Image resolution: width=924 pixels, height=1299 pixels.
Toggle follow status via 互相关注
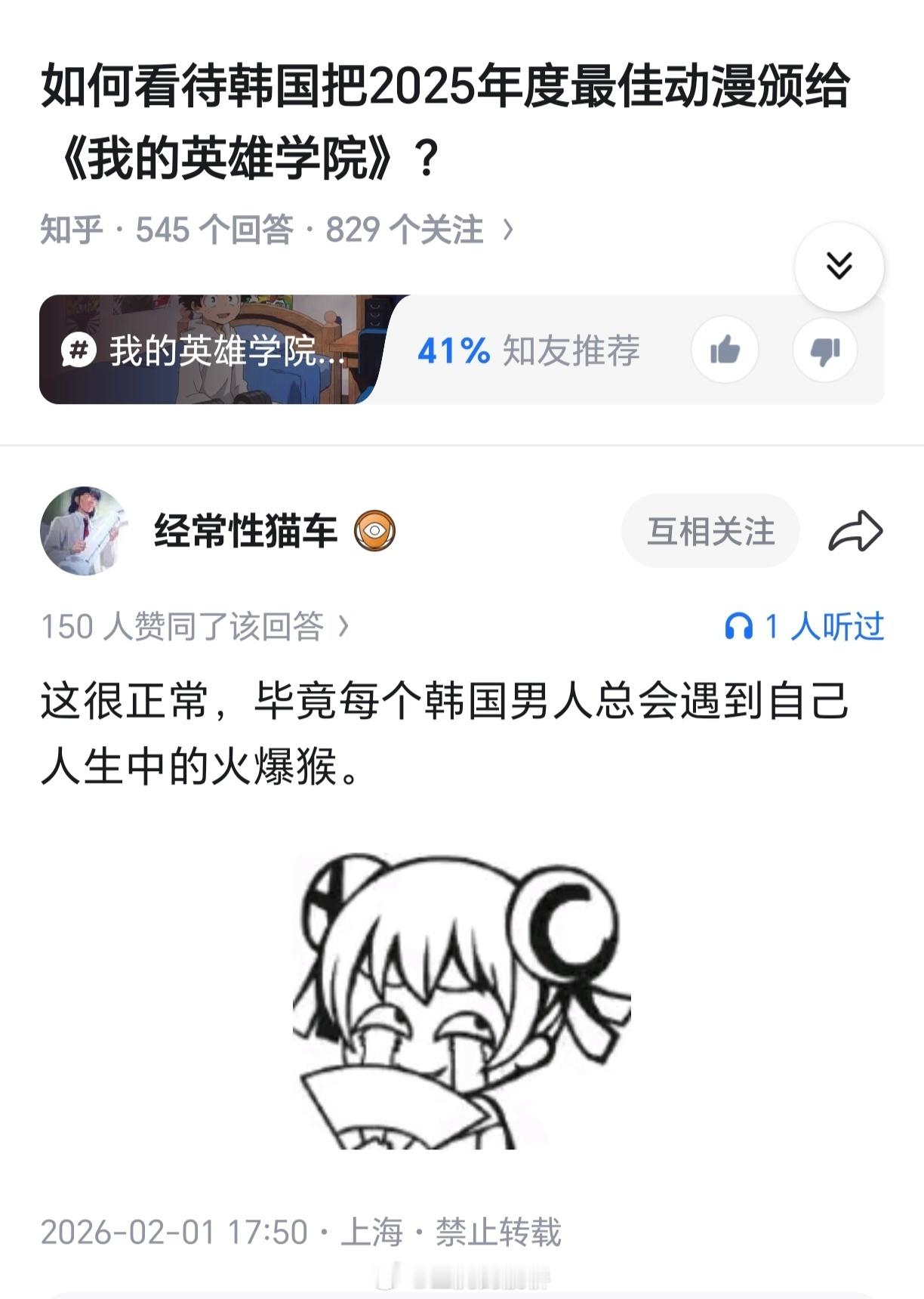[x=711, y=532]
